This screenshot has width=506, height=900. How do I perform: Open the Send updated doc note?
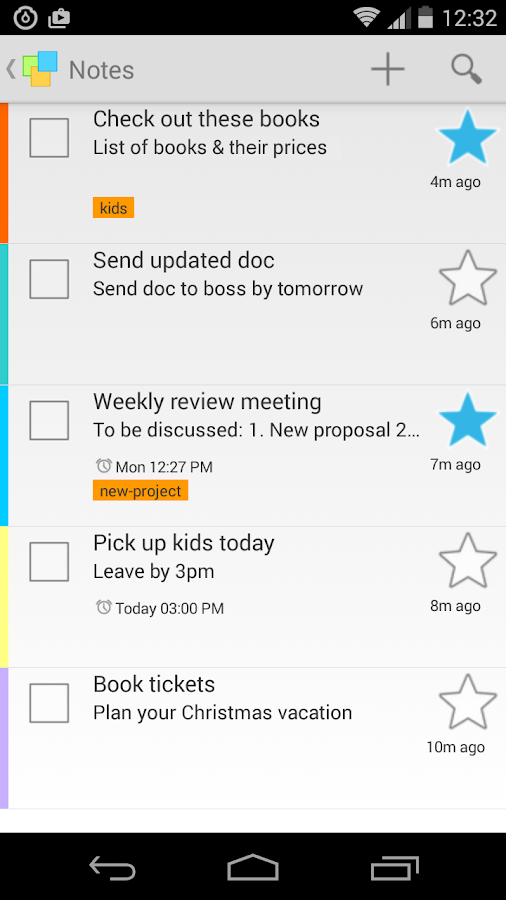pyautogui.click(x=253, y=314)
